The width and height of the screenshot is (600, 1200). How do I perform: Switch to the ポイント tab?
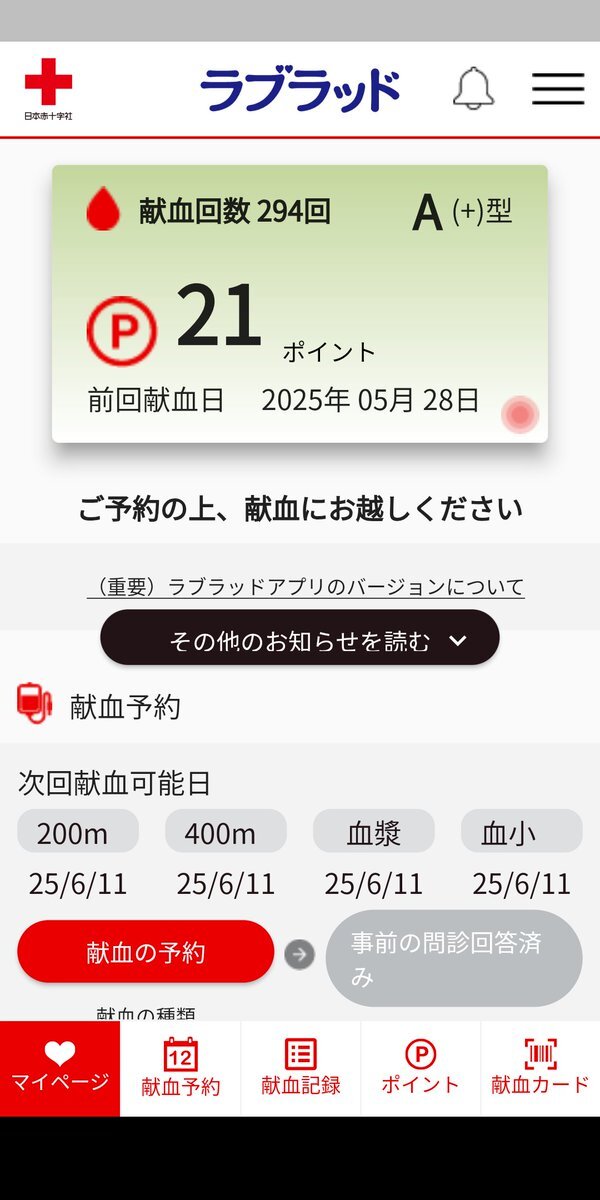(420, 1068)
